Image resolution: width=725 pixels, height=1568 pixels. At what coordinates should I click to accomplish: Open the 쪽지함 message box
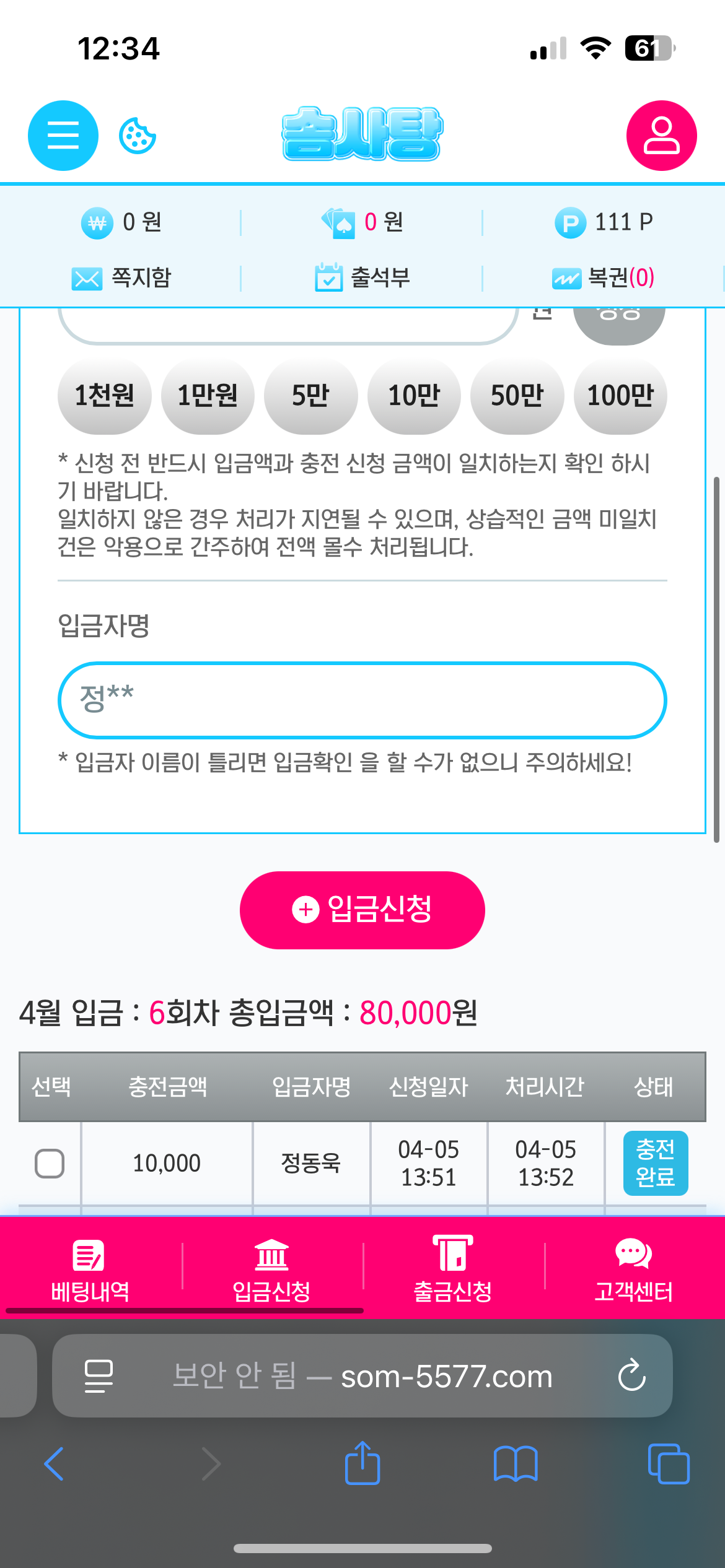click(121, 277)
